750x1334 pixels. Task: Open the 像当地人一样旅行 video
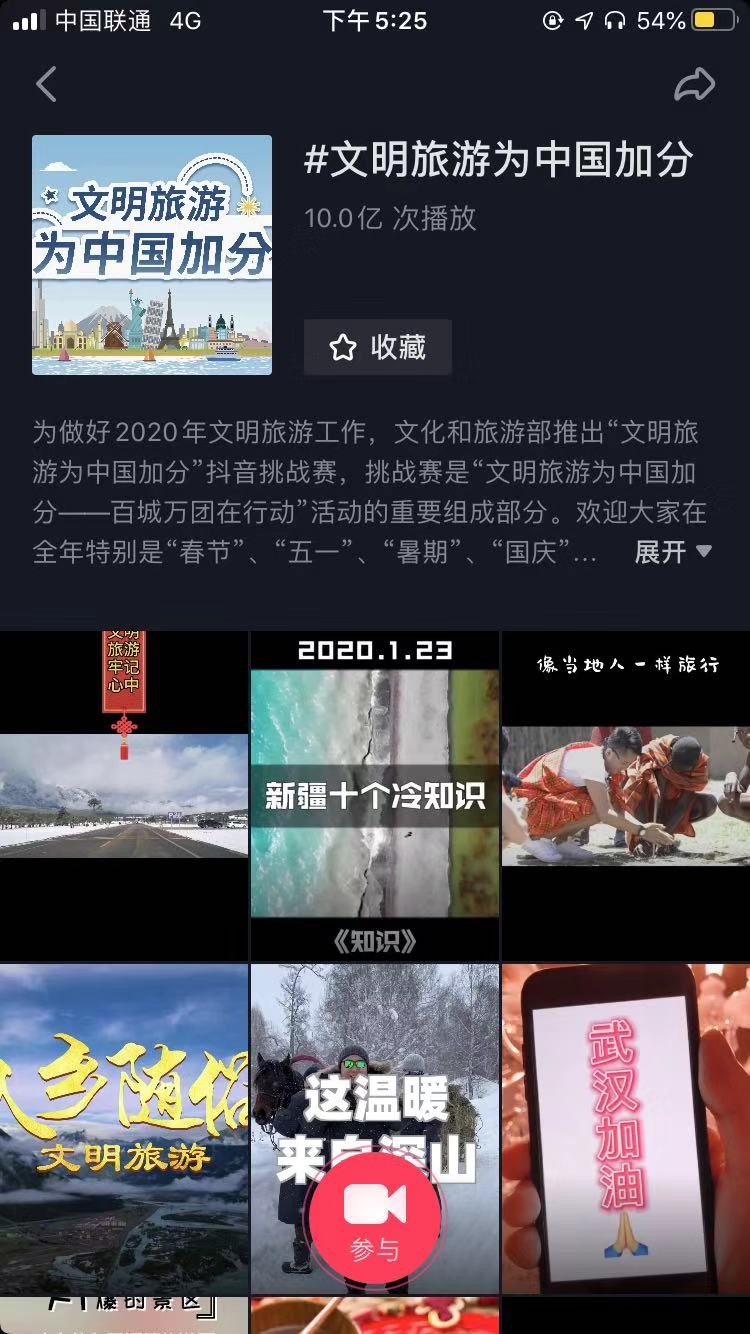626,795
